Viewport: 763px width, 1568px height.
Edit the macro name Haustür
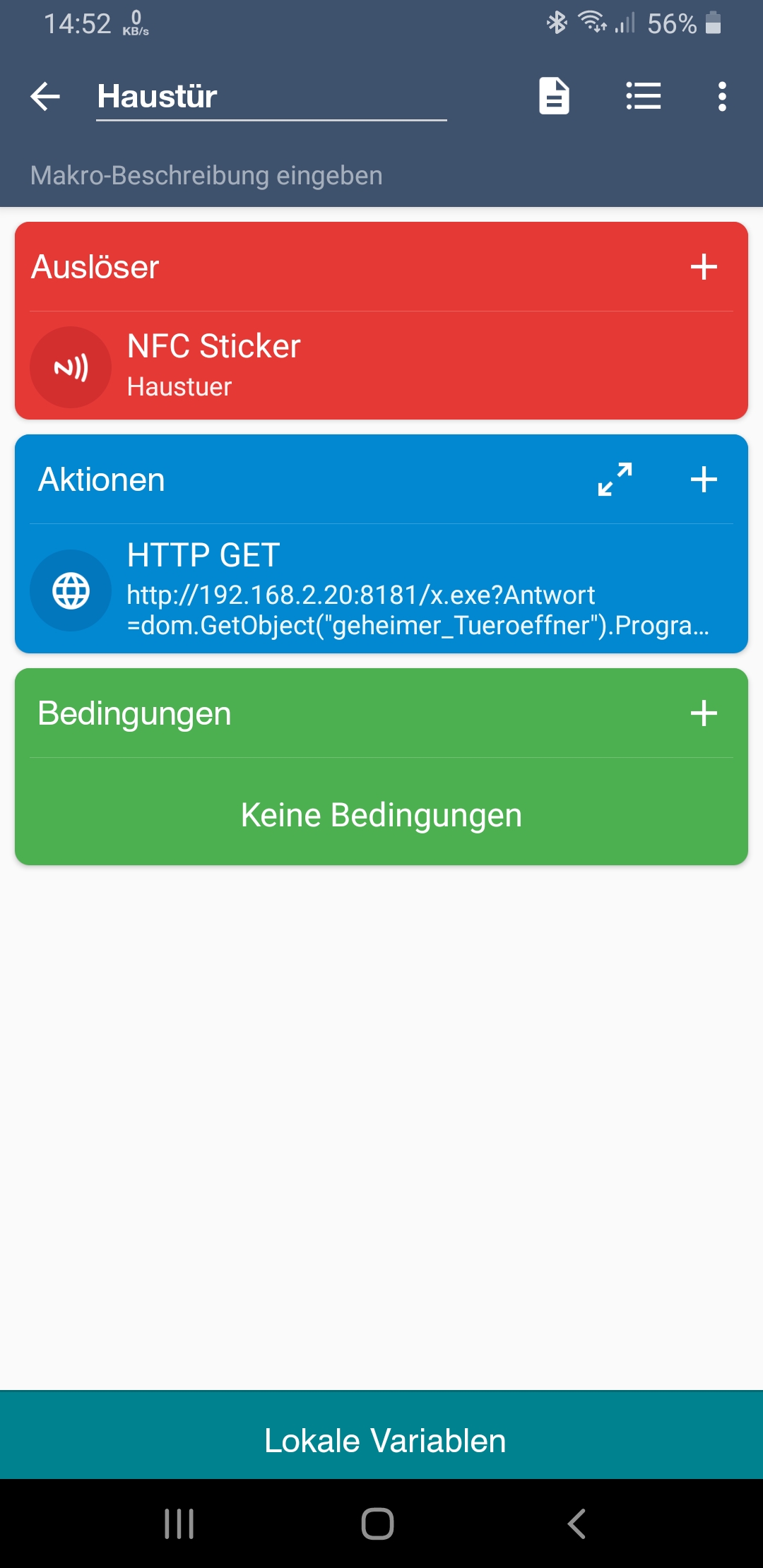(x=271, y=97)
